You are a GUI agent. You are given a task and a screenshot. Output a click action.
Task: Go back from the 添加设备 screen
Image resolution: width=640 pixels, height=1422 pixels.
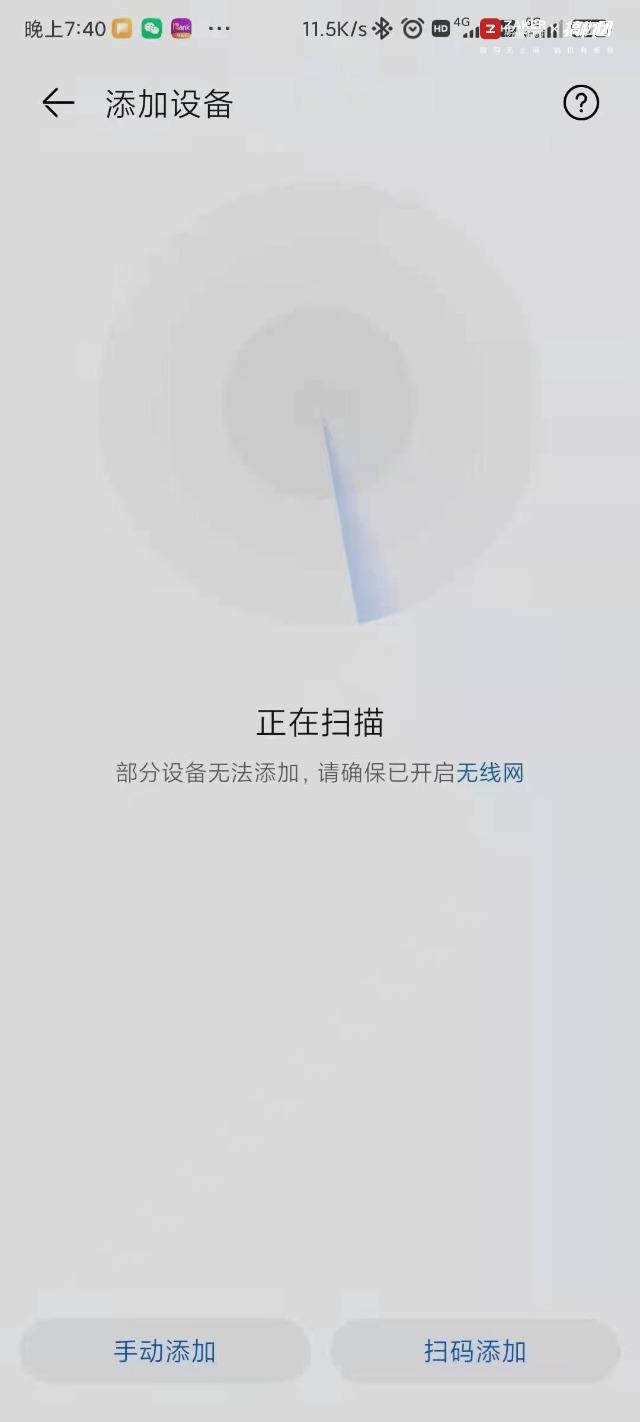click(x=58, y=103)
